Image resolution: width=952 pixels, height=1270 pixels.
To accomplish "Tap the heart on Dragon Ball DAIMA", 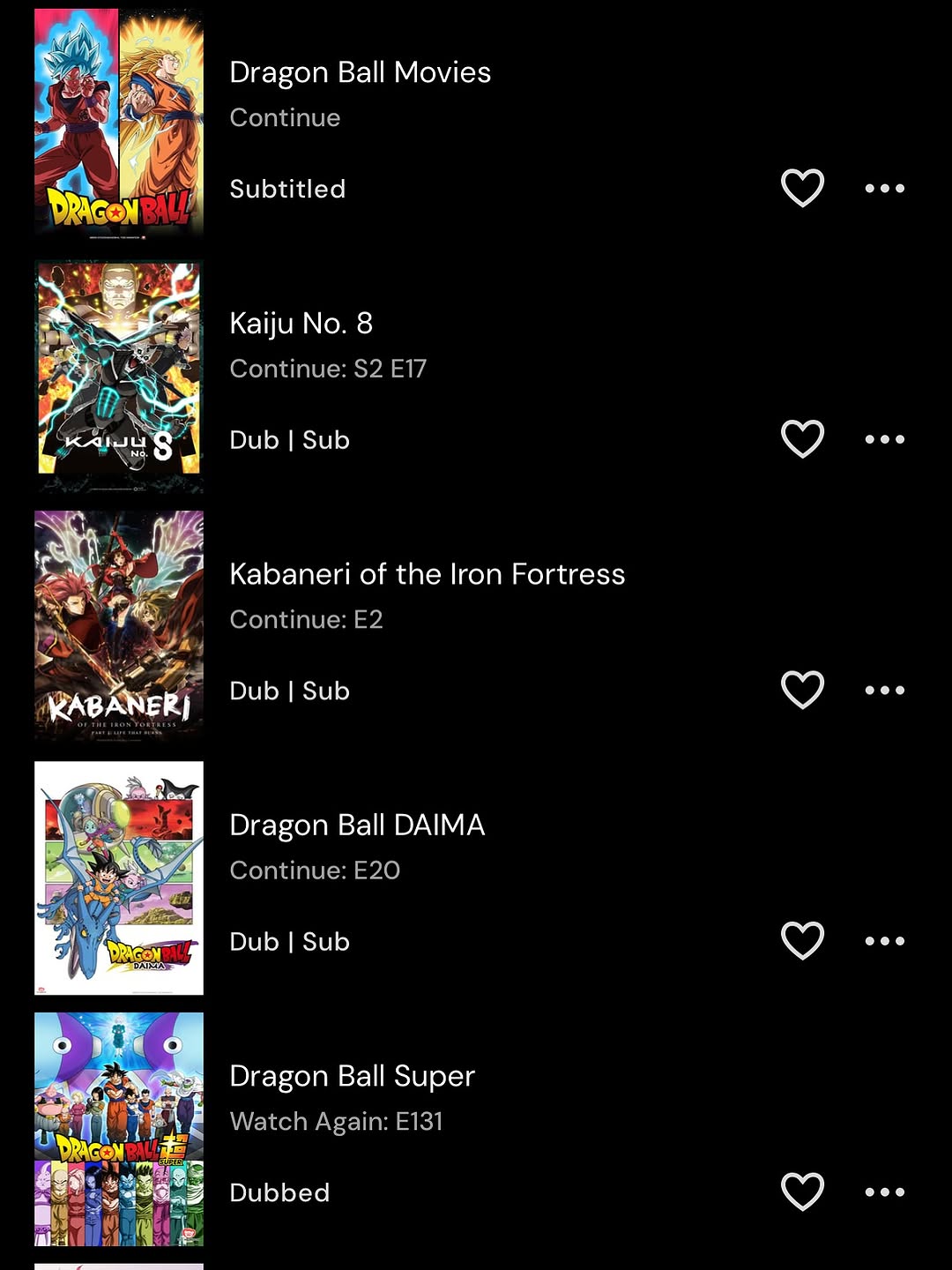I will 802,941.
